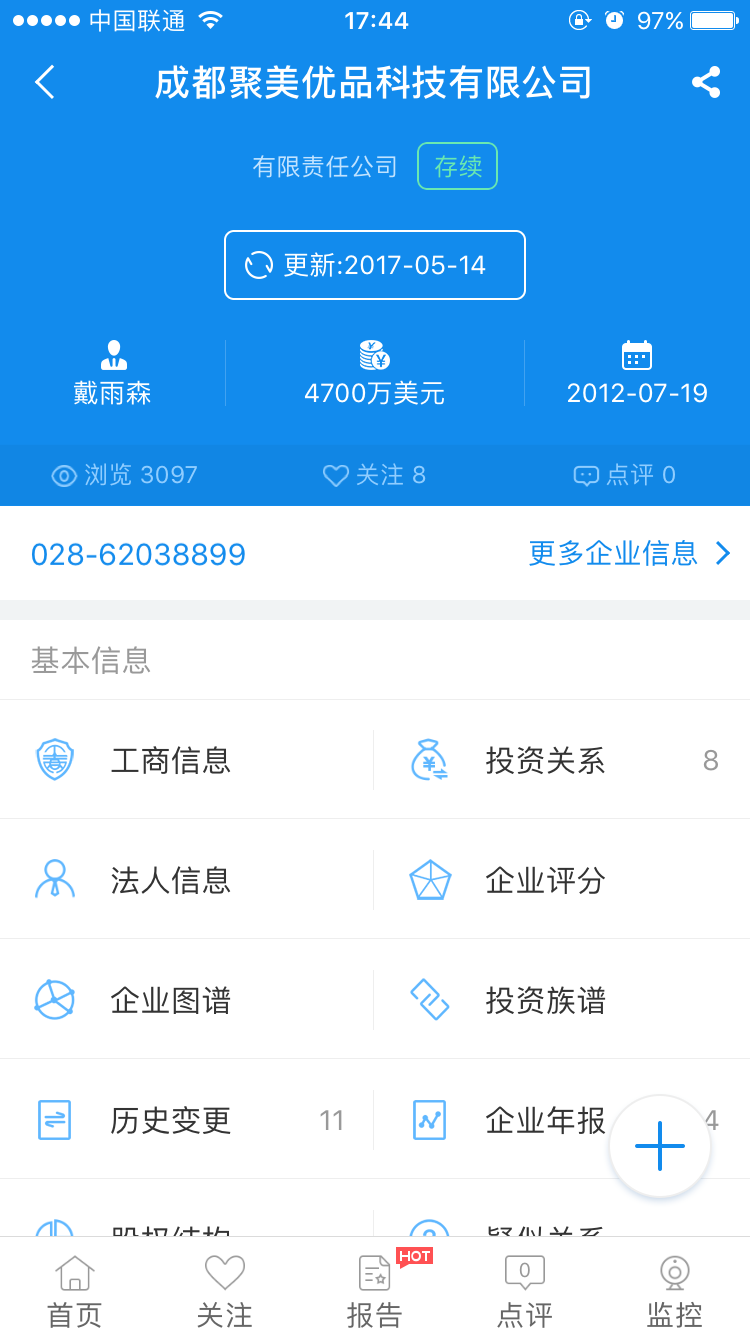Open 工商信息
750x1334 pixels.
187,760
